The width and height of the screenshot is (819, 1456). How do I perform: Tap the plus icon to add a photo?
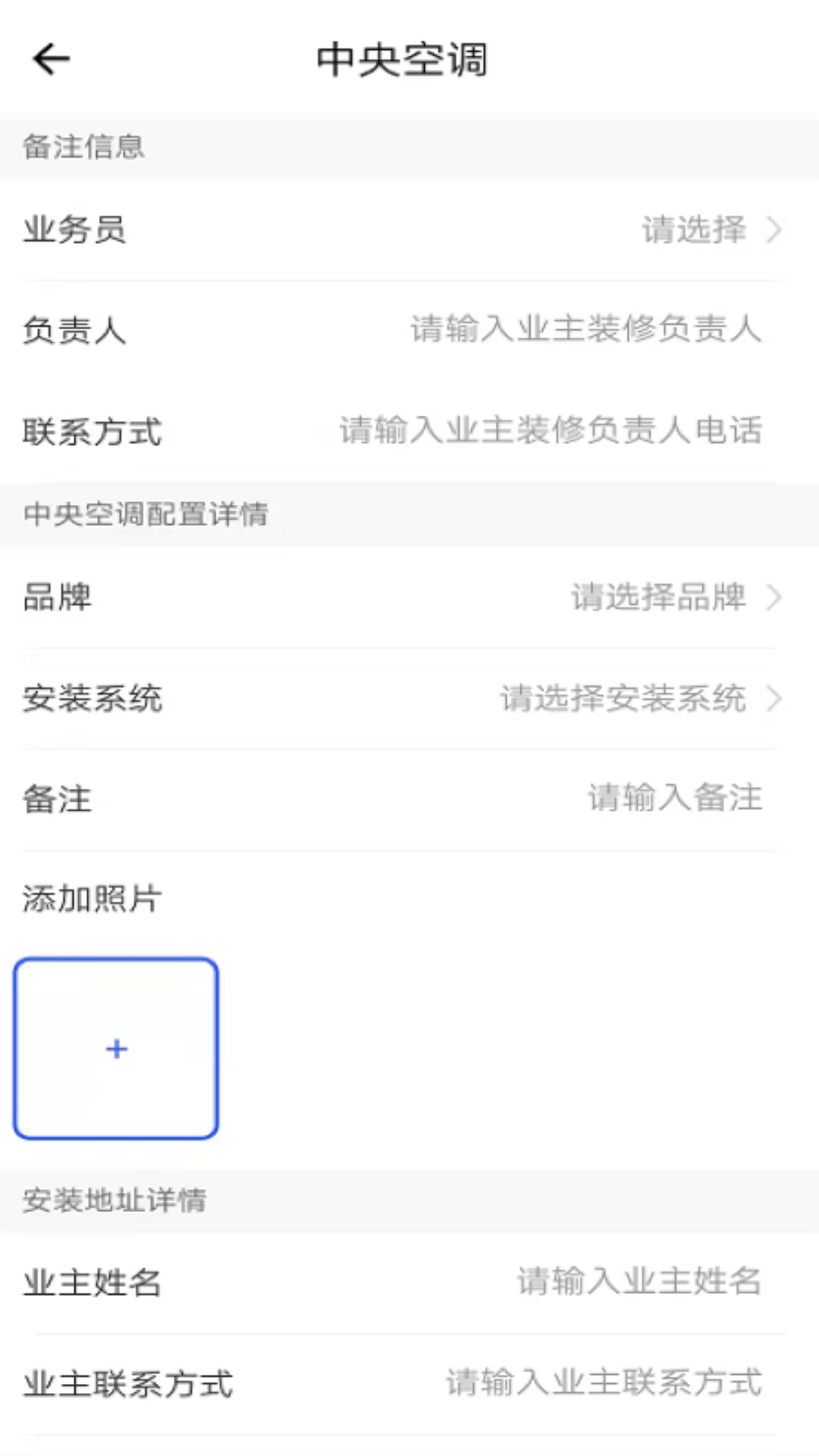tap(115, 1050)
